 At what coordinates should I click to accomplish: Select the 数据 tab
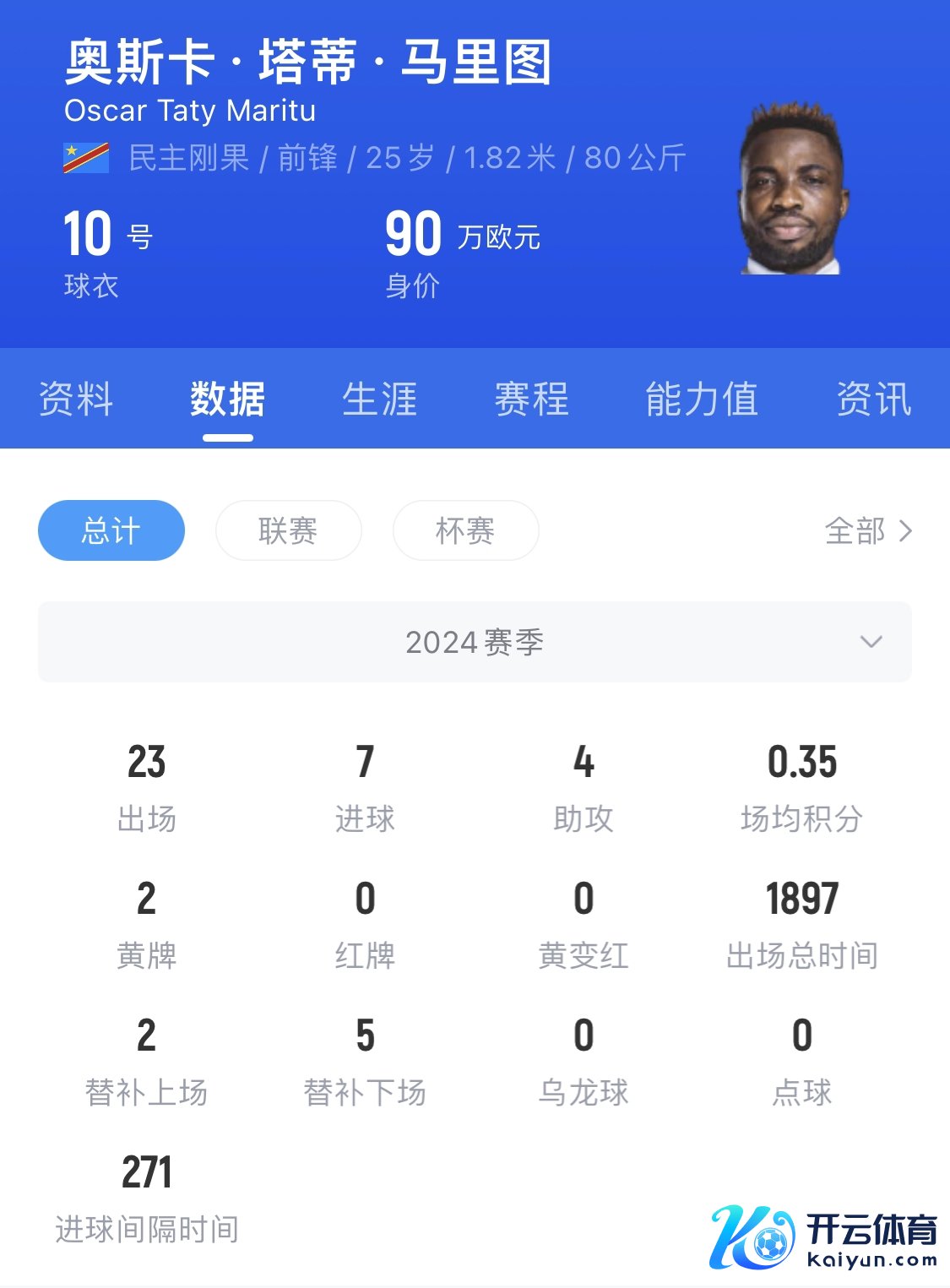click(227, 399)
